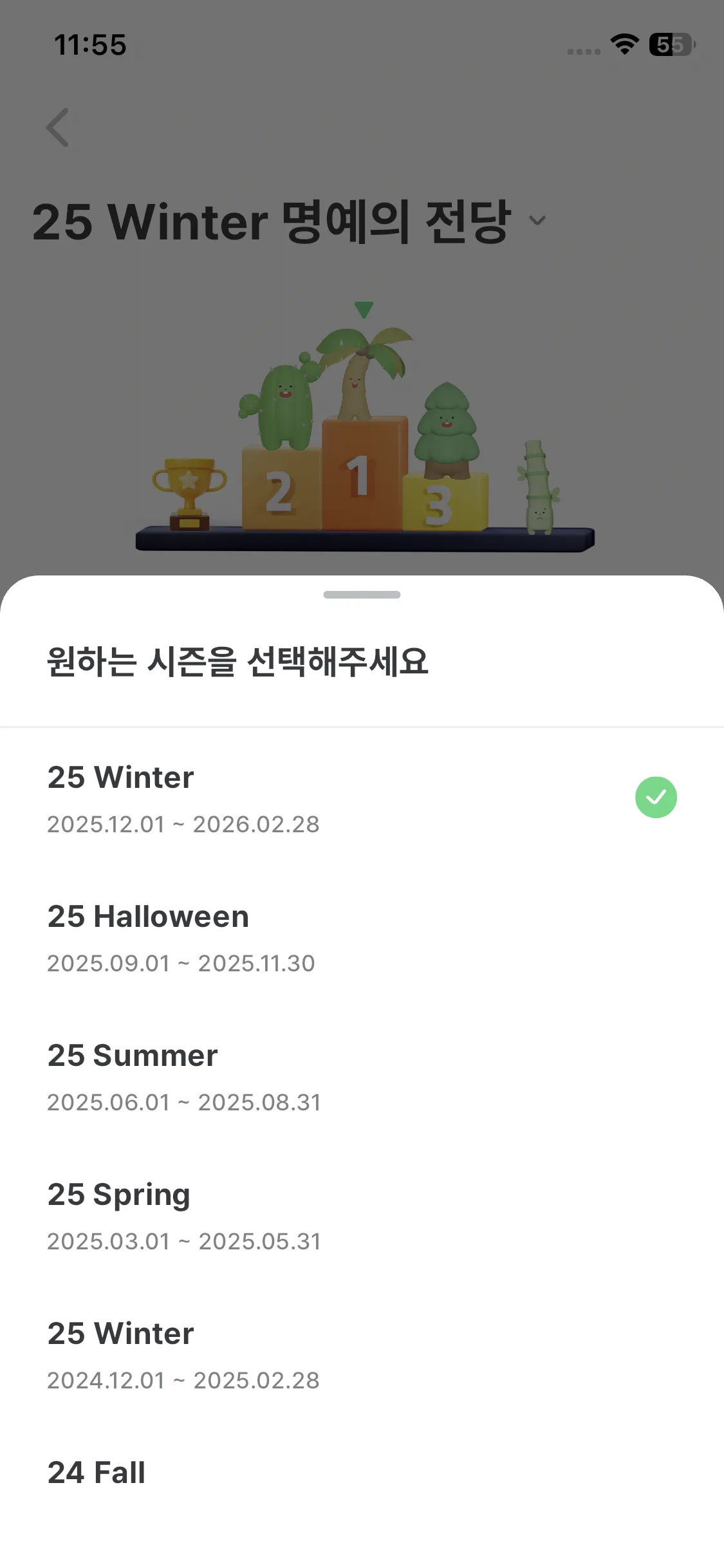Pick the 25 Summer season

360,1076
